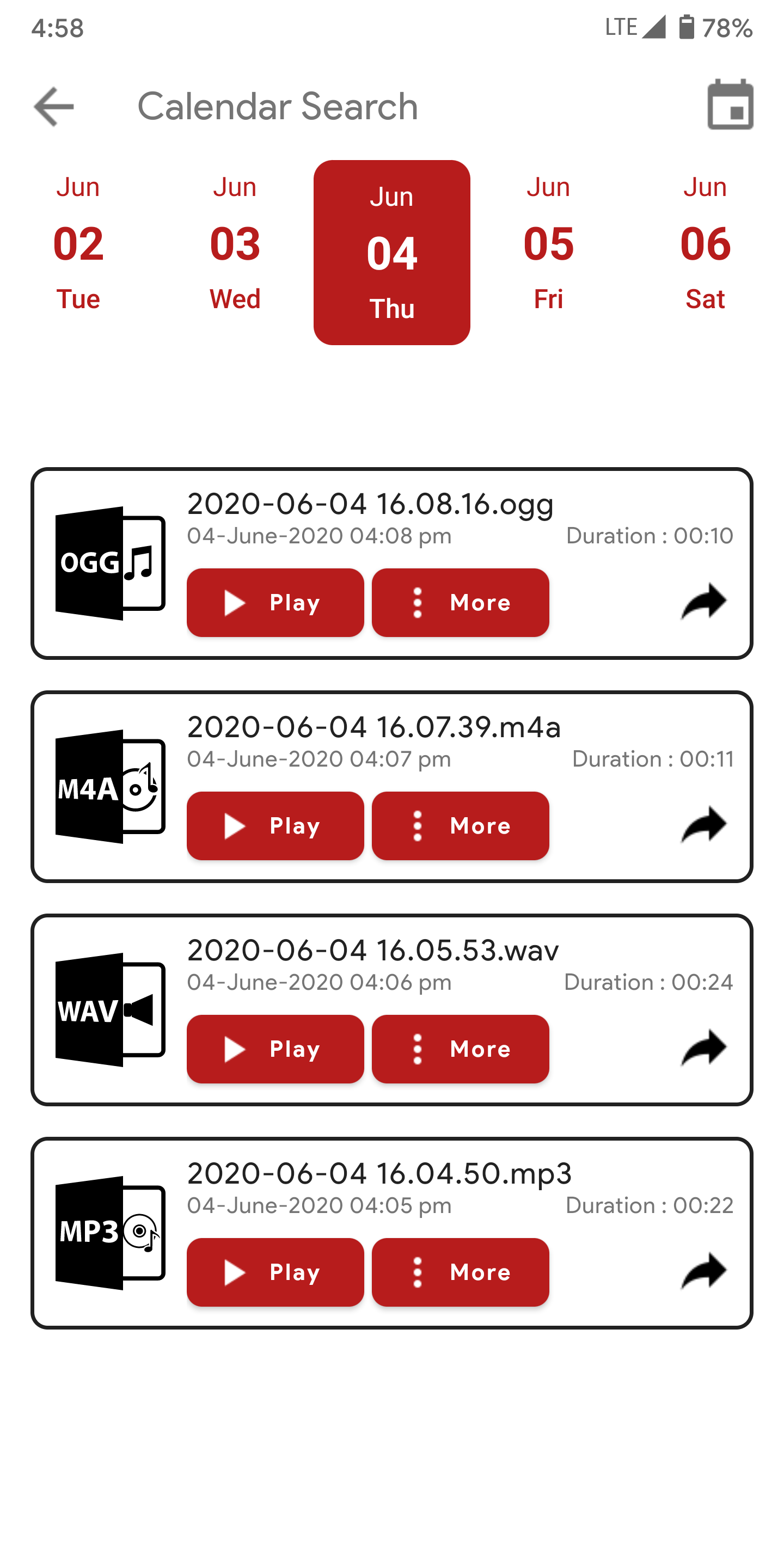Select Jun 06 Saturday date chip

click(706, 243)
